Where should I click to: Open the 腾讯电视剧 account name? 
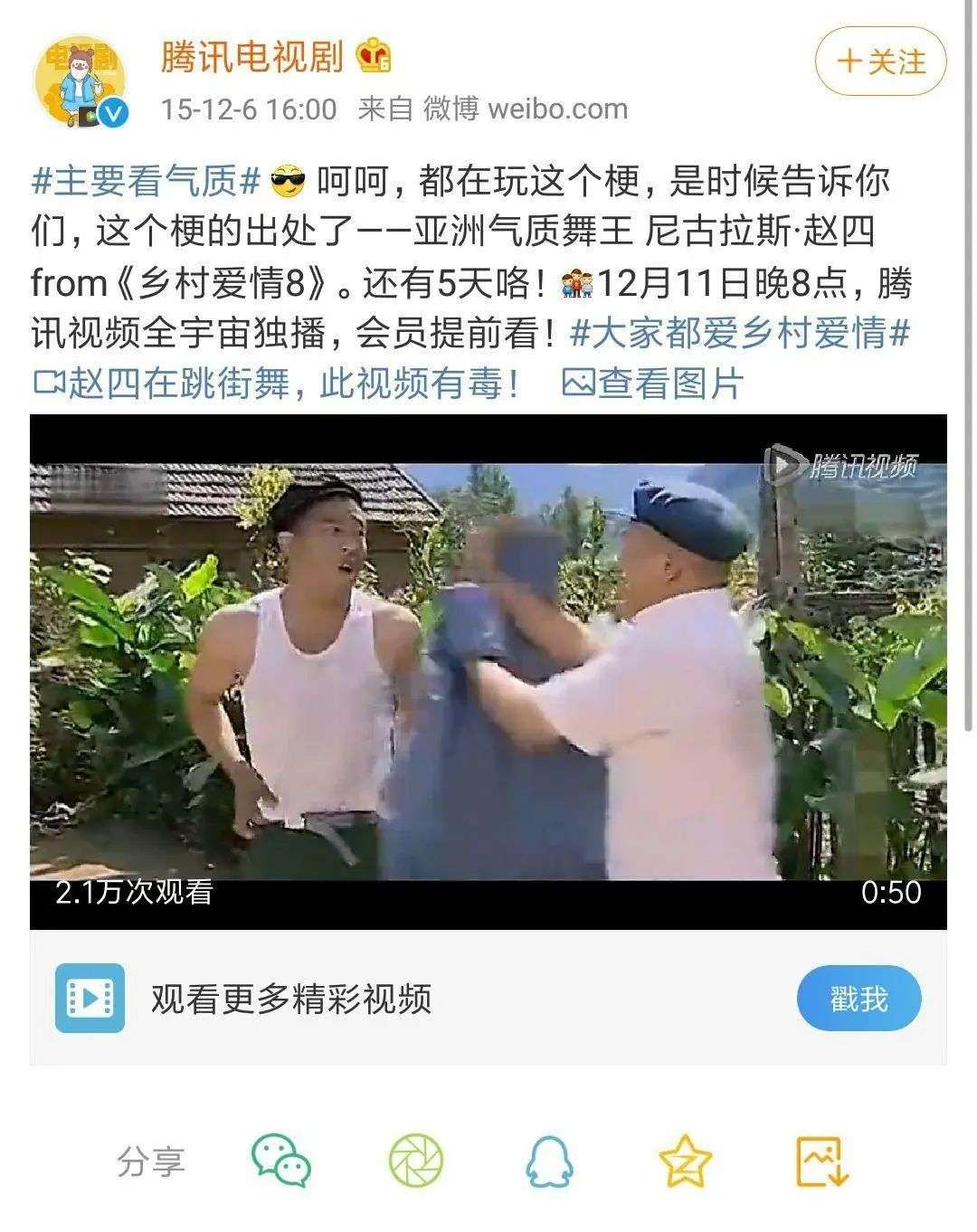click(252, 56)
